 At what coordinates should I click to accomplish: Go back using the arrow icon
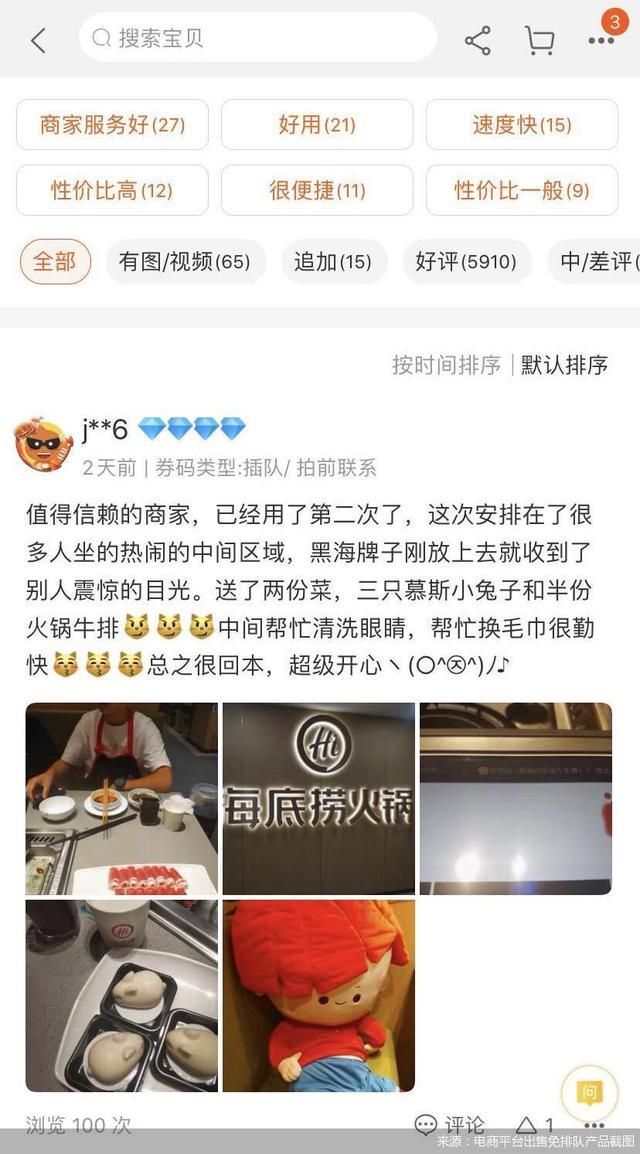tap(38, 40)
